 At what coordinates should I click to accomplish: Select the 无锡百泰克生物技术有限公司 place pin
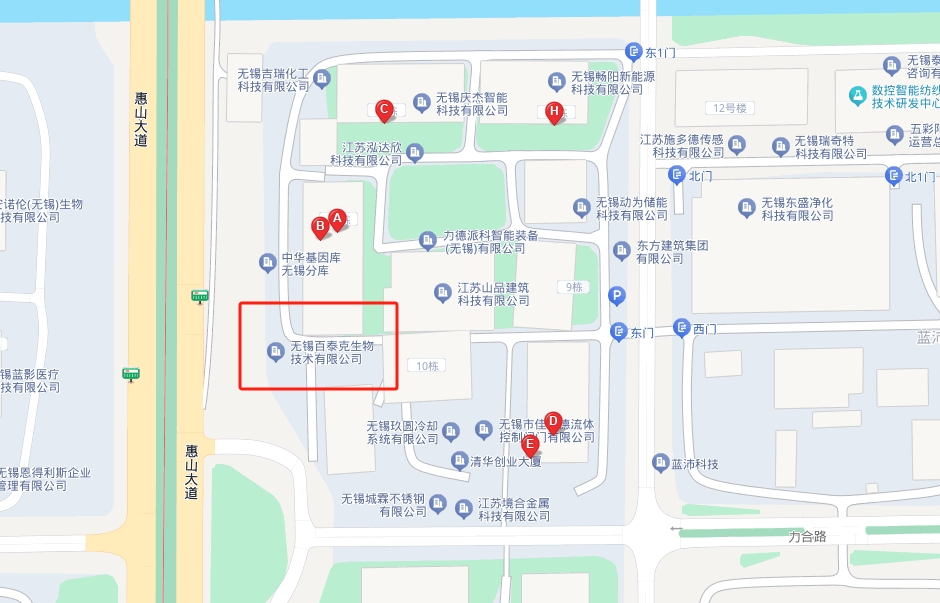275,351
